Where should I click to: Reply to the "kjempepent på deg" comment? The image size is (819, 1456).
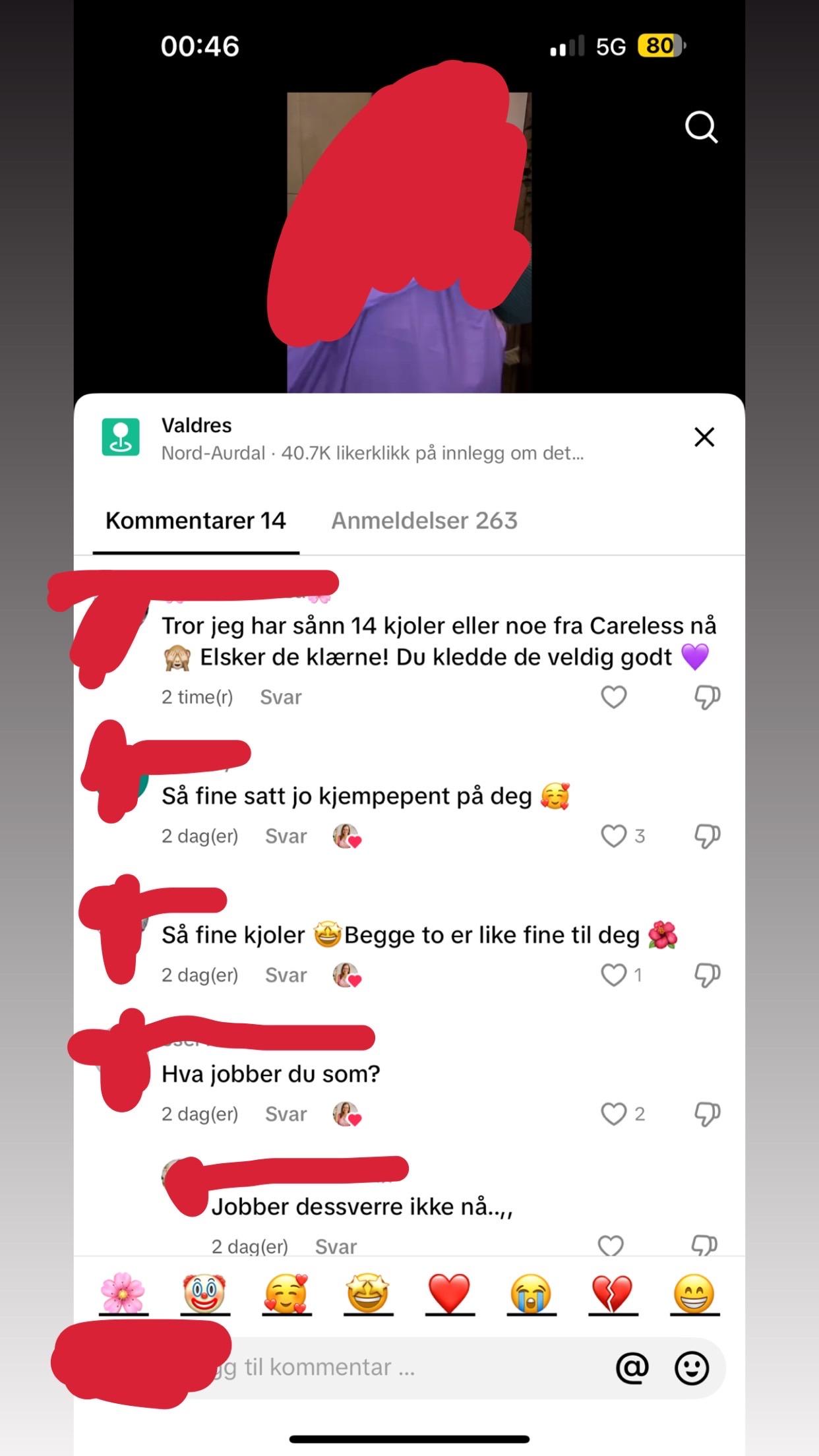tap(286, 836)
